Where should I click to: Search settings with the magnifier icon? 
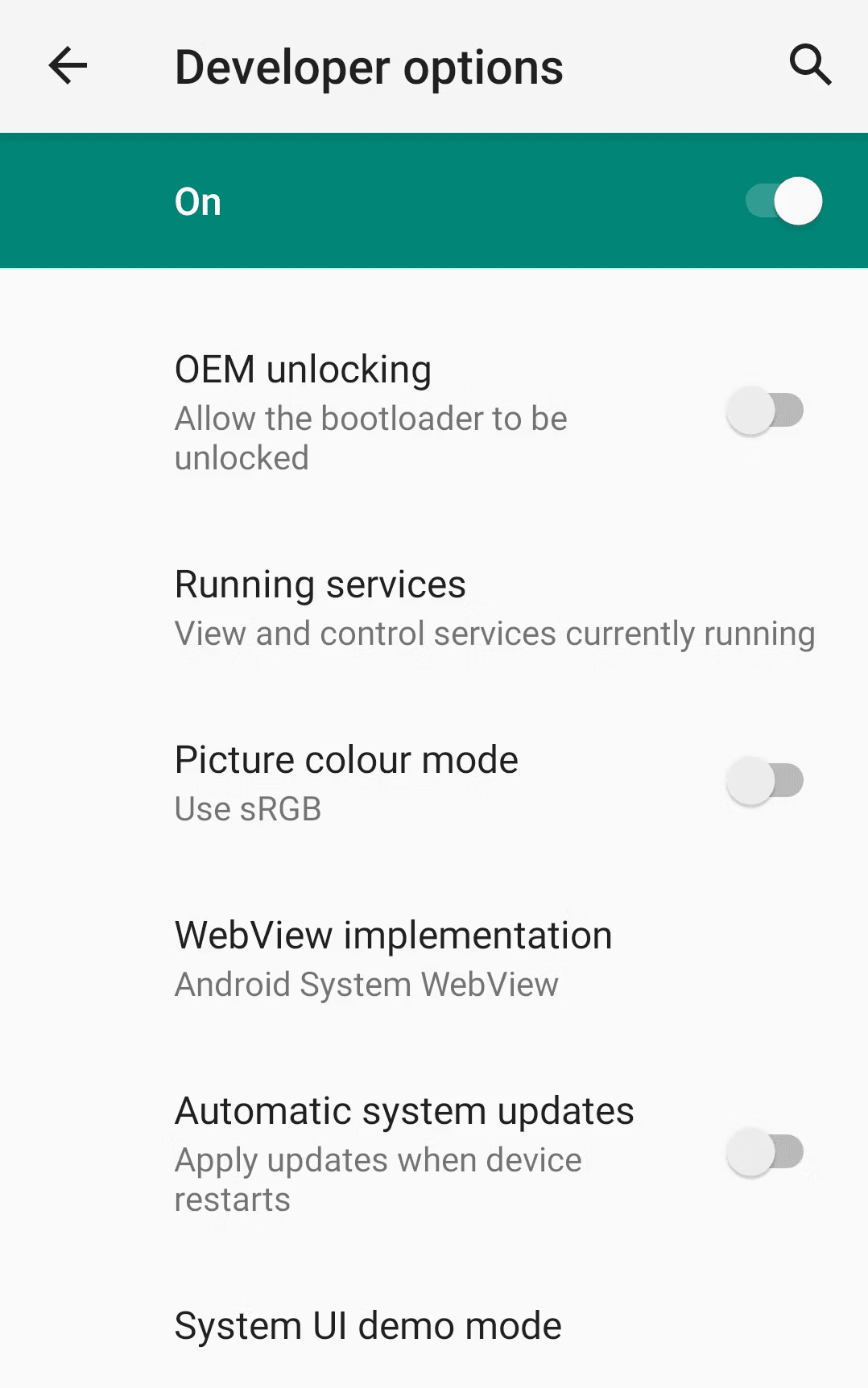pos(809,65)
